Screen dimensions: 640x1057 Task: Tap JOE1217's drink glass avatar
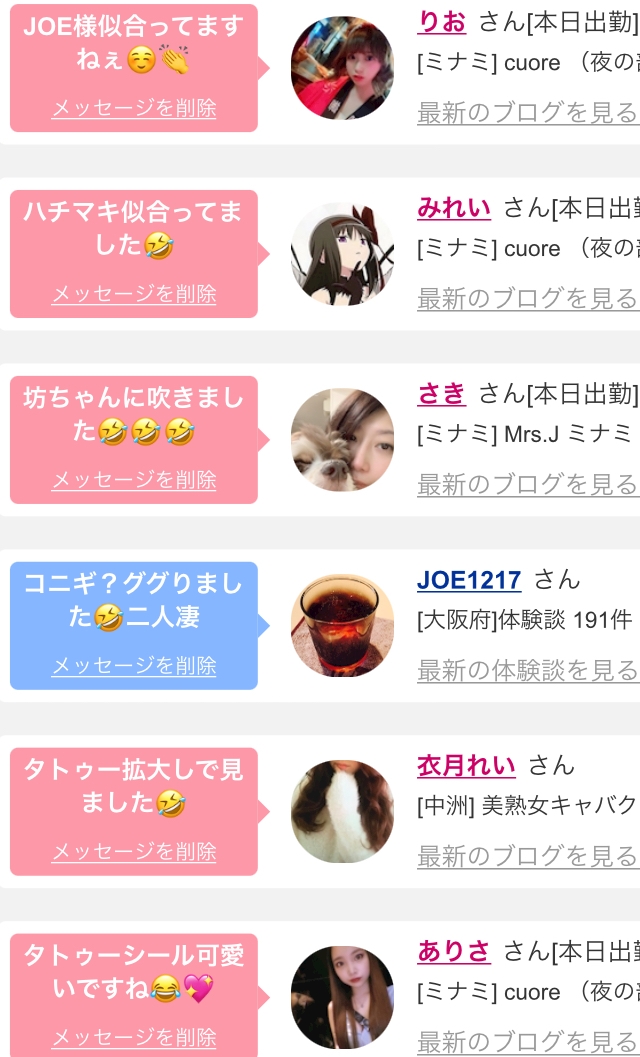click(342, 626)
